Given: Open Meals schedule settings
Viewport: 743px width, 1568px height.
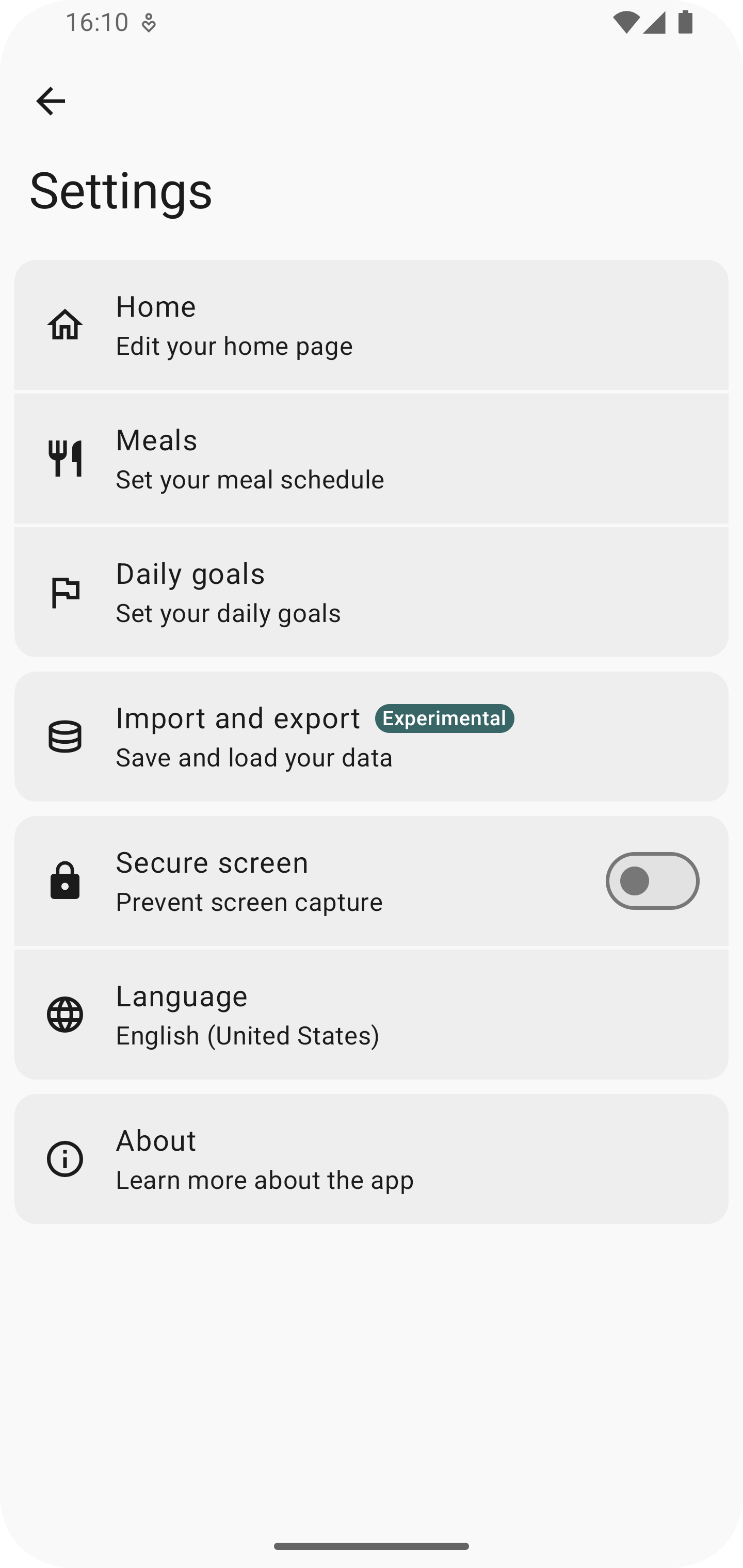Looking at the screenshot, I should click(x=372, y=459).
